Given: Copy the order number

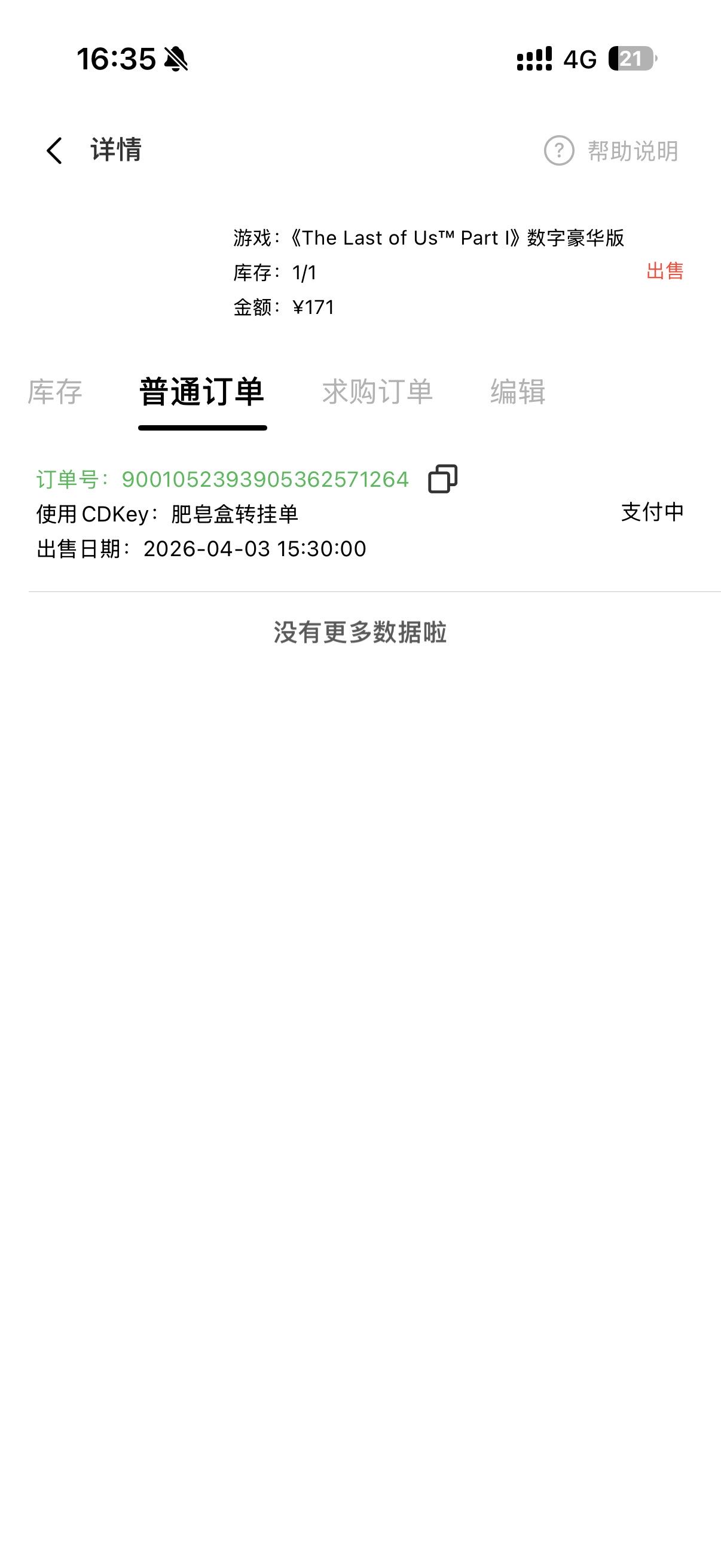Looking at the screenshot, I should tap(443, 479).
